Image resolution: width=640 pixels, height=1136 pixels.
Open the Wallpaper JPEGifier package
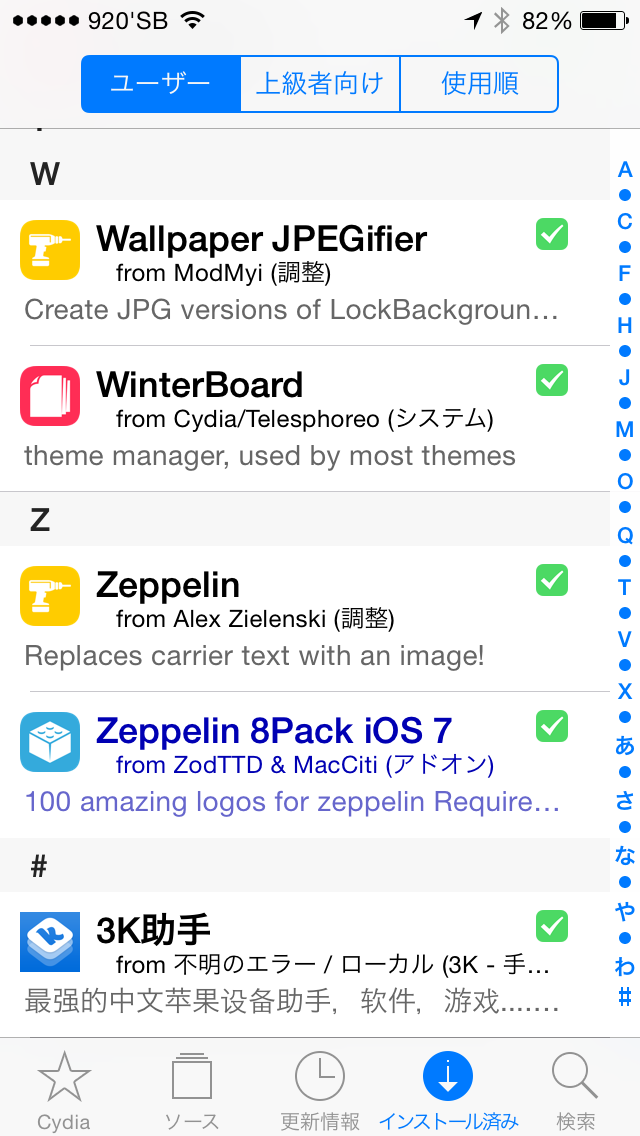[304, 272]
